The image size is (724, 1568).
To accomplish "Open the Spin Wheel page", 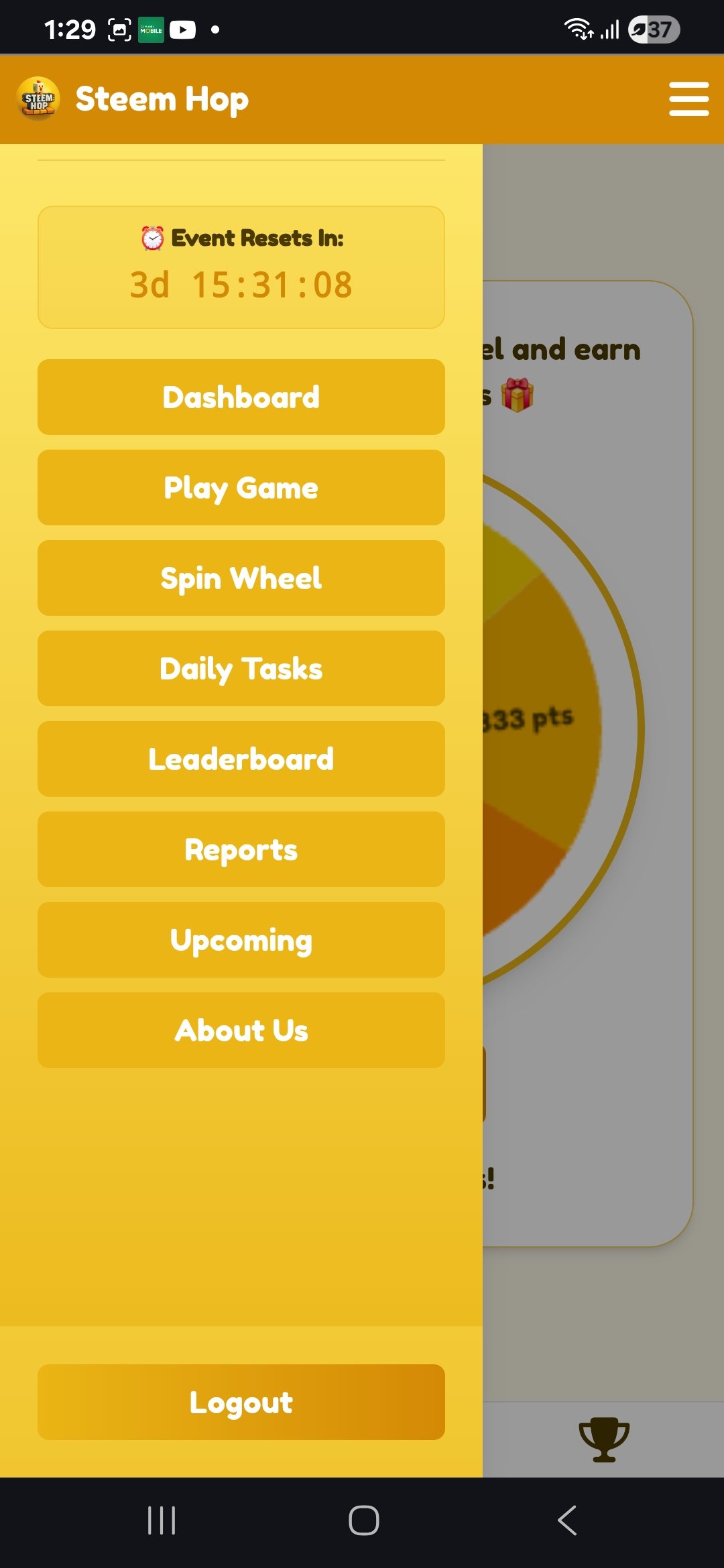I will click(x=241, y=578).
